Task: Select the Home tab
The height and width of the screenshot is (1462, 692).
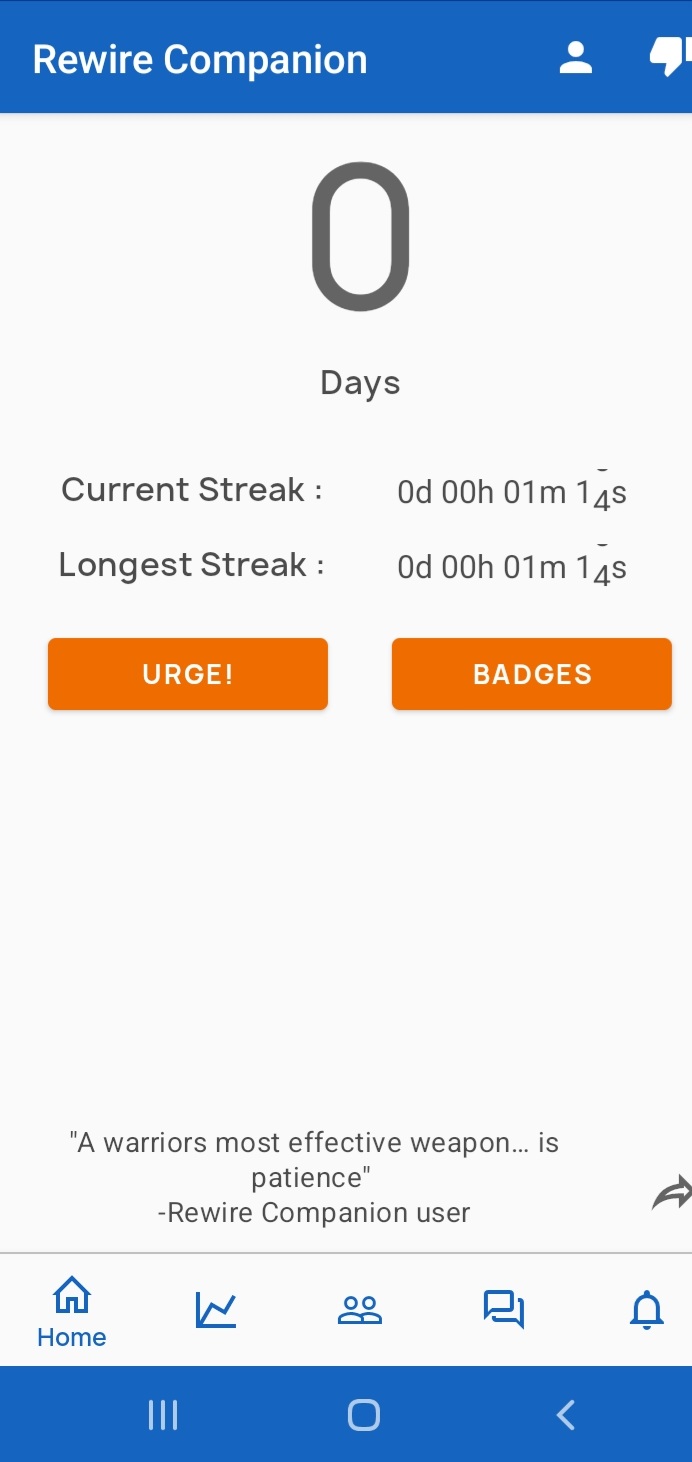Action: (72, 1311)
